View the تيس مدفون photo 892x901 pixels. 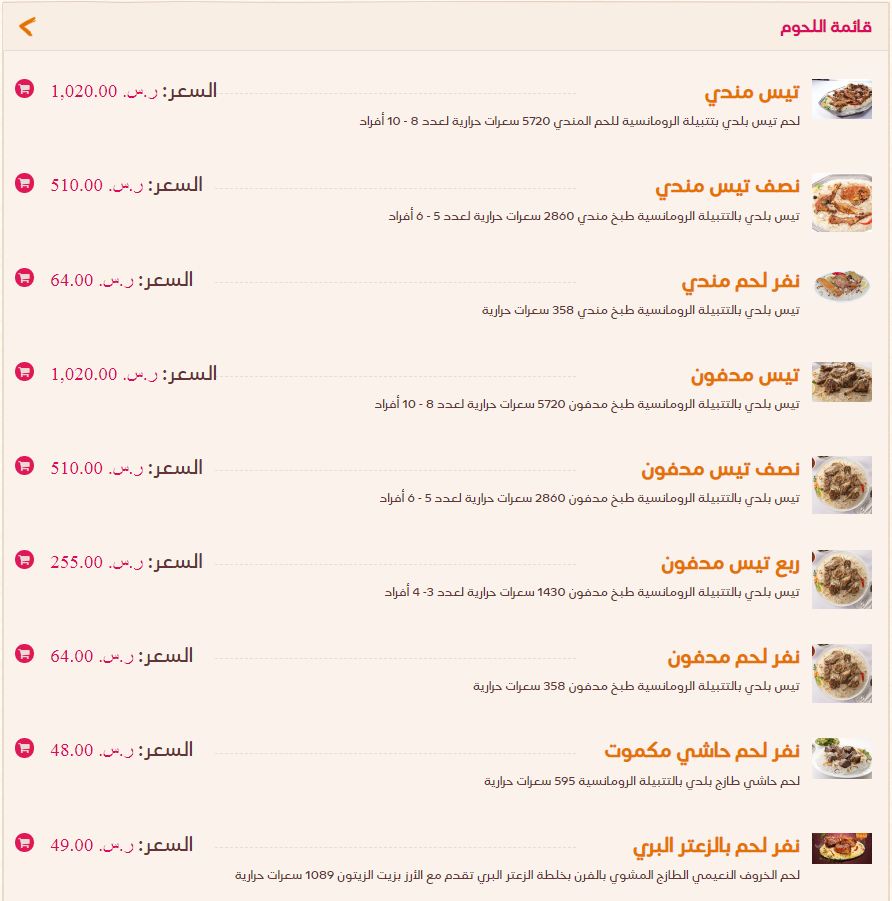point(841,380)
